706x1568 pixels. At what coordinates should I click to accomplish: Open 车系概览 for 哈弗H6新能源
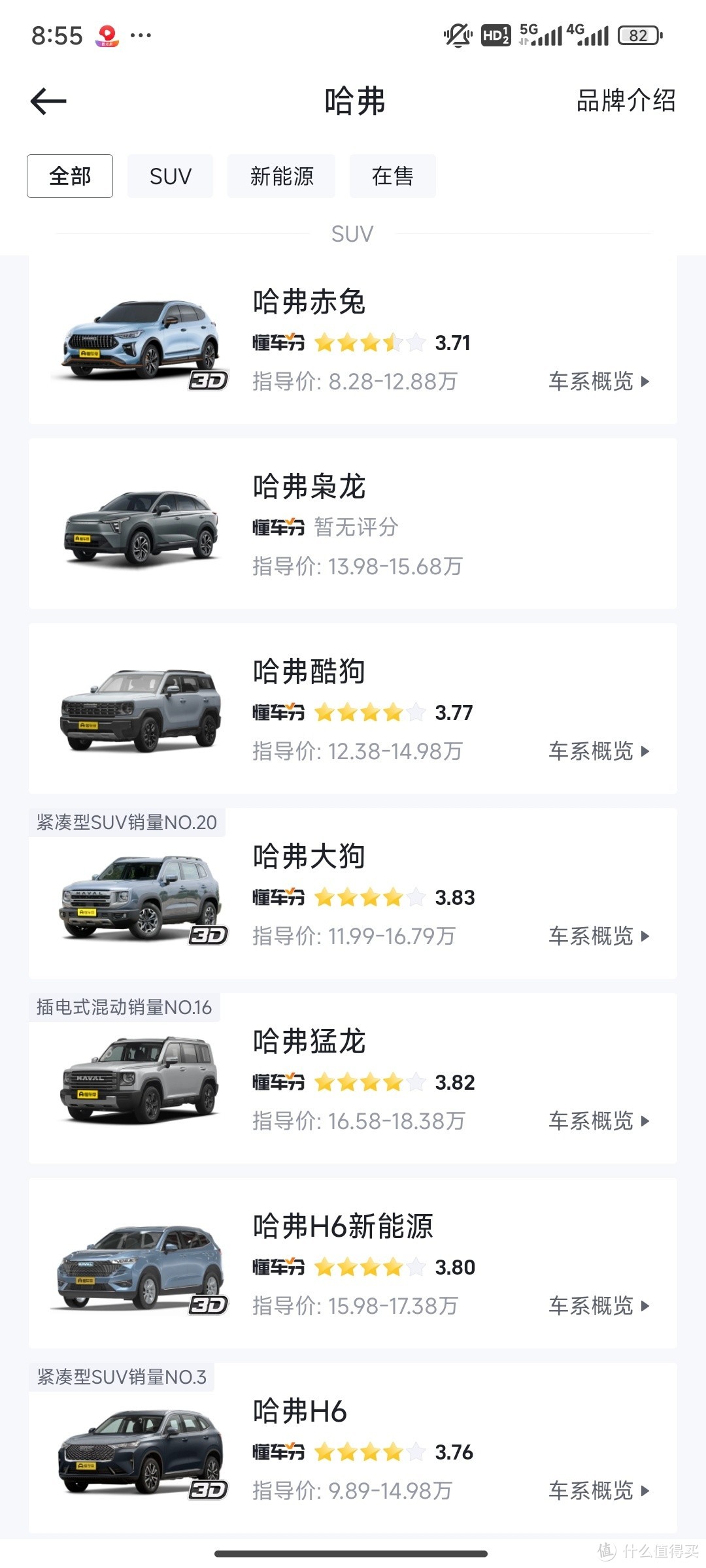(x=599, y=1306)
